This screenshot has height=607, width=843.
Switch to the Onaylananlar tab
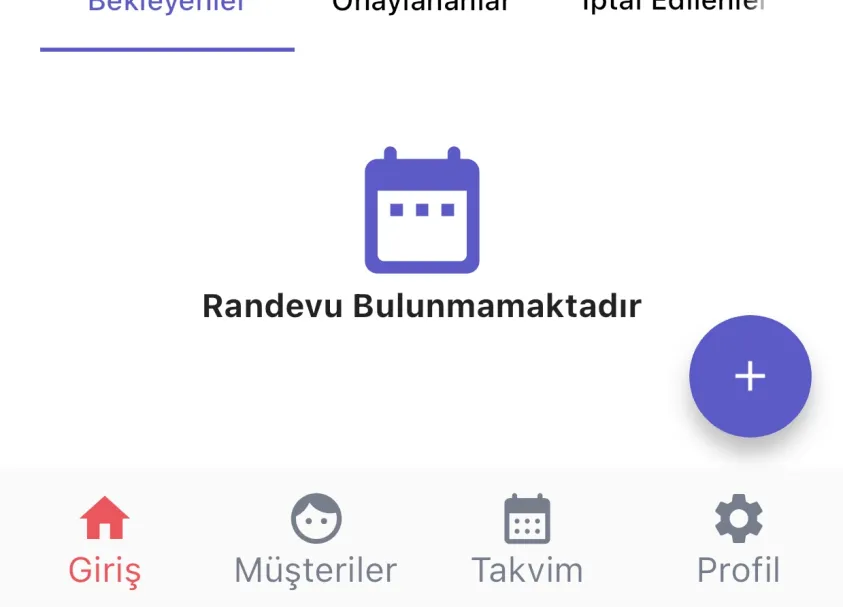pos(420,10)
